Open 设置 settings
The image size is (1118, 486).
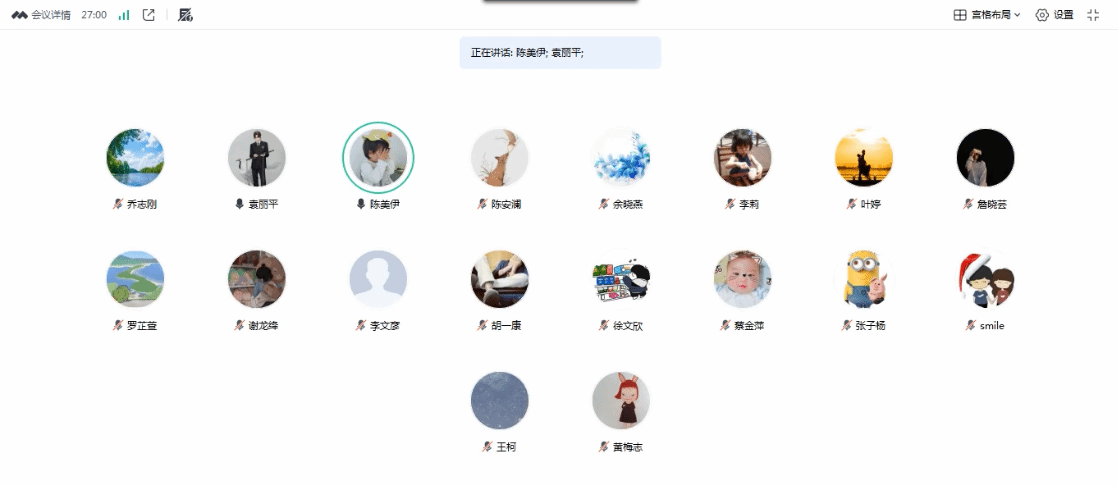click(1054, 15)
